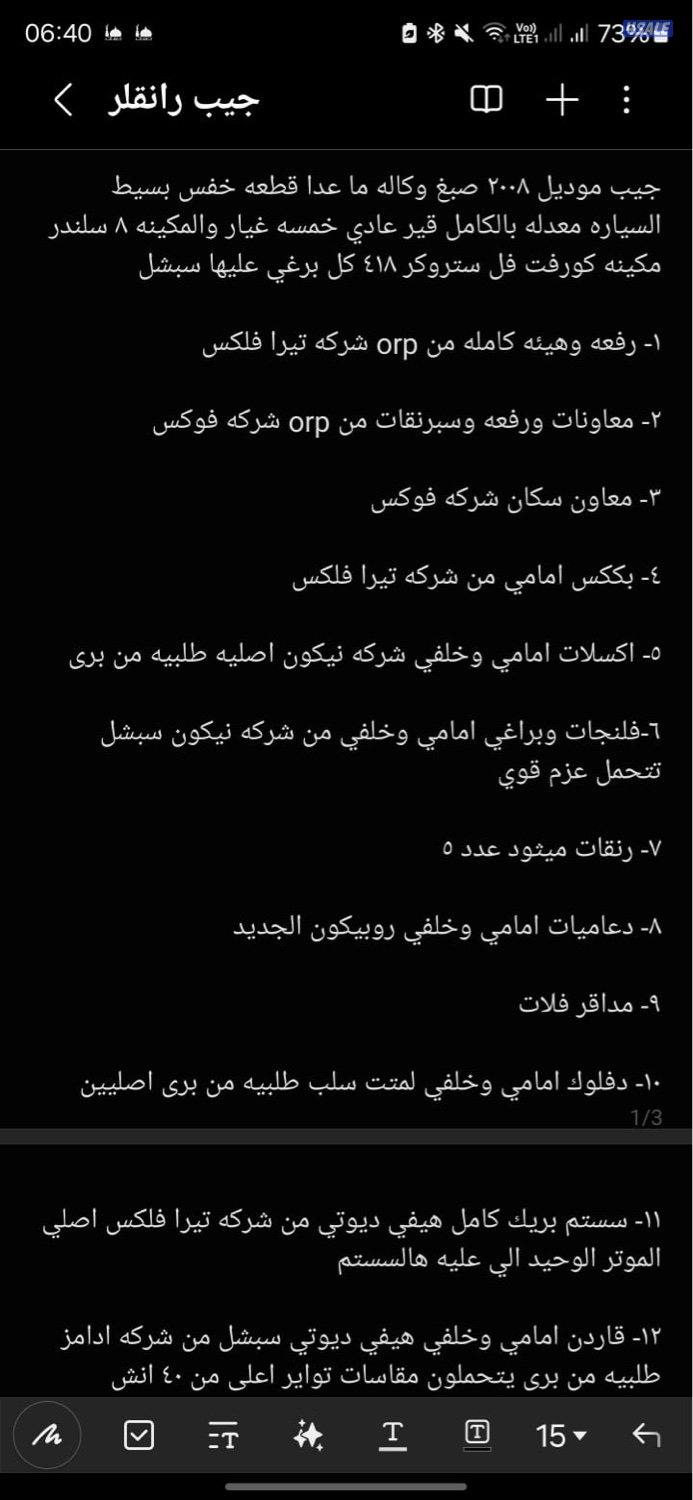Undo the last edit
Viewport: 693px width, 1500px height.
click(x=646, y=1436)
